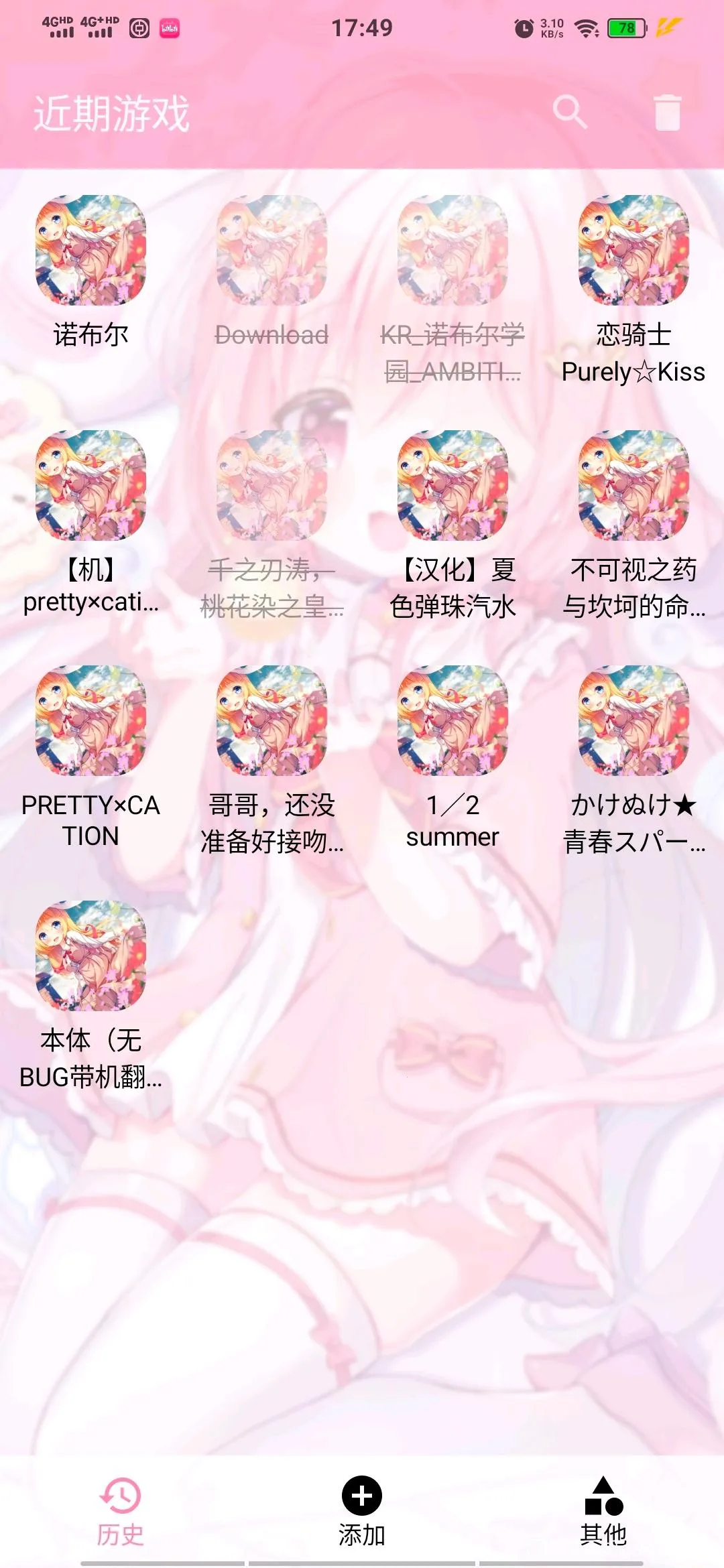Tap the 千之刃涛,桃花染之皇... entry
724x1568 pixels.
271,486
